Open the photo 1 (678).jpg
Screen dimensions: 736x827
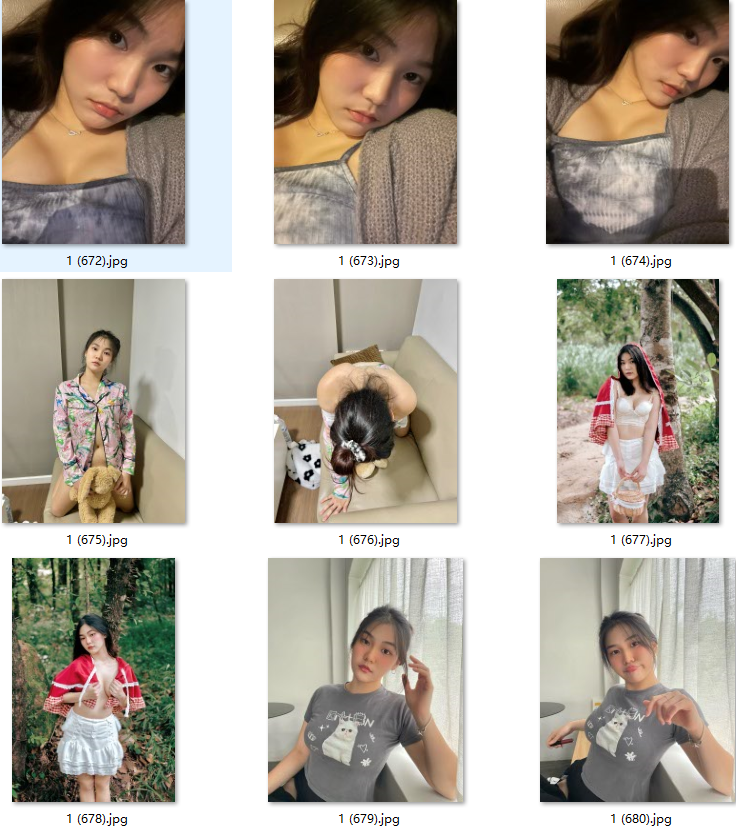pos(94,680)
